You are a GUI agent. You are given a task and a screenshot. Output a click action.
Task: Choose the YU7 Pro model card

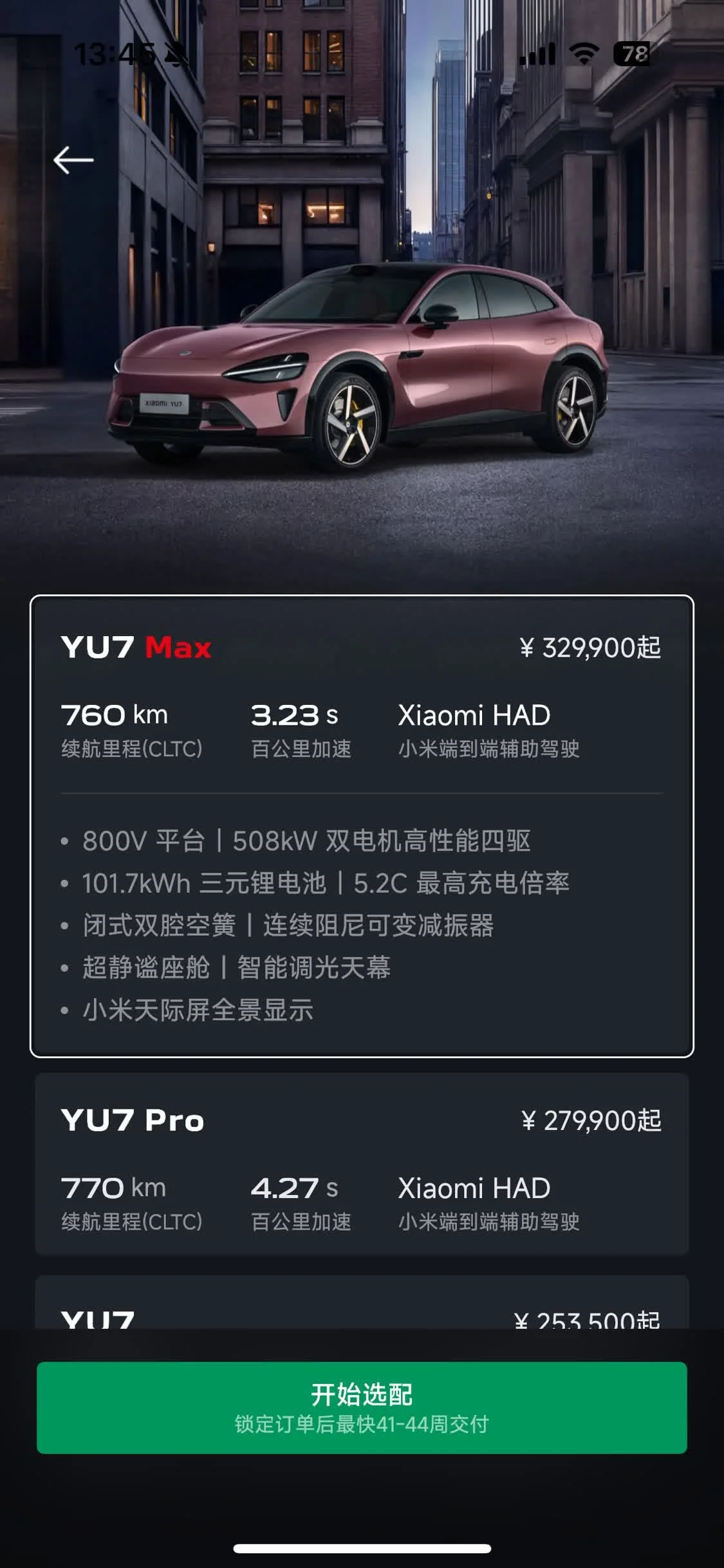point(362,1163)
